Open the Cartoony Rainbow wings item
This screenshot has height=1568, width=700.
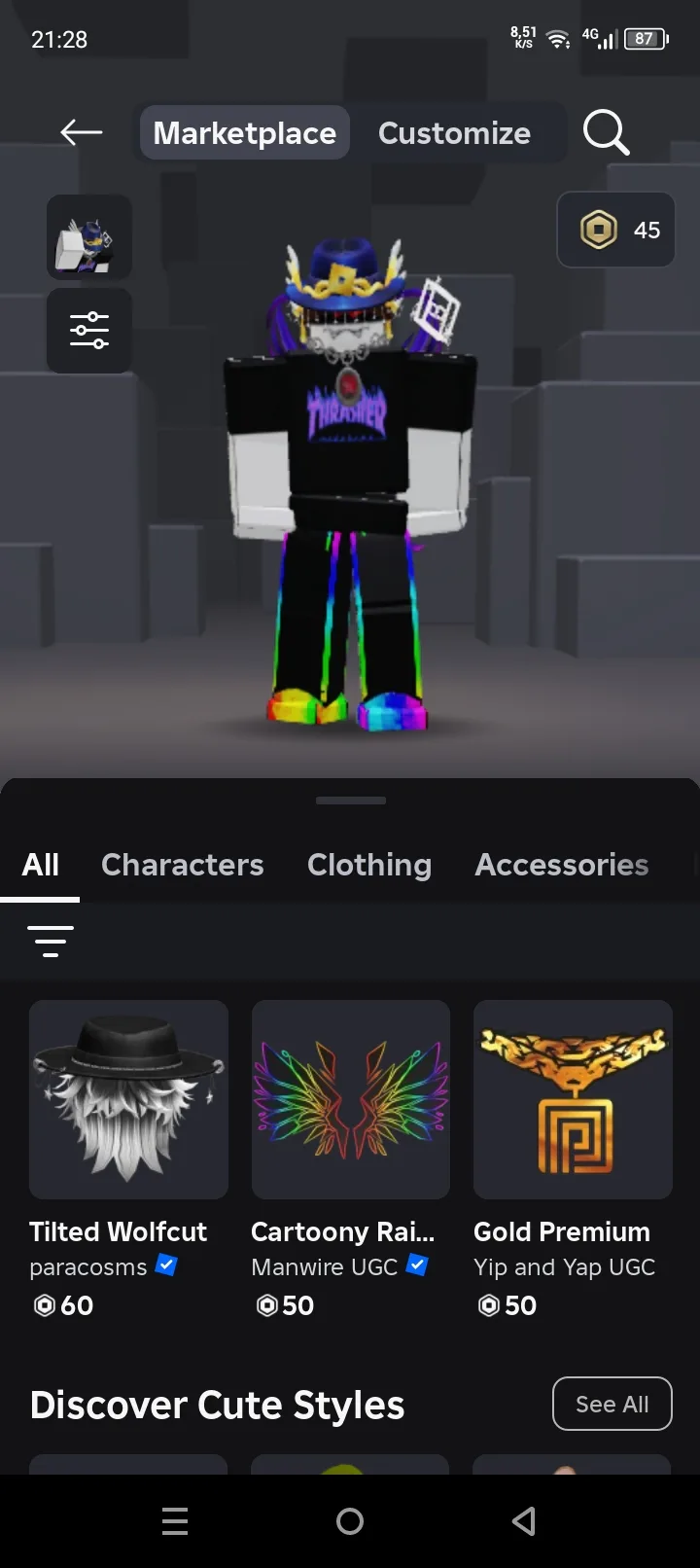point(351,1159)
